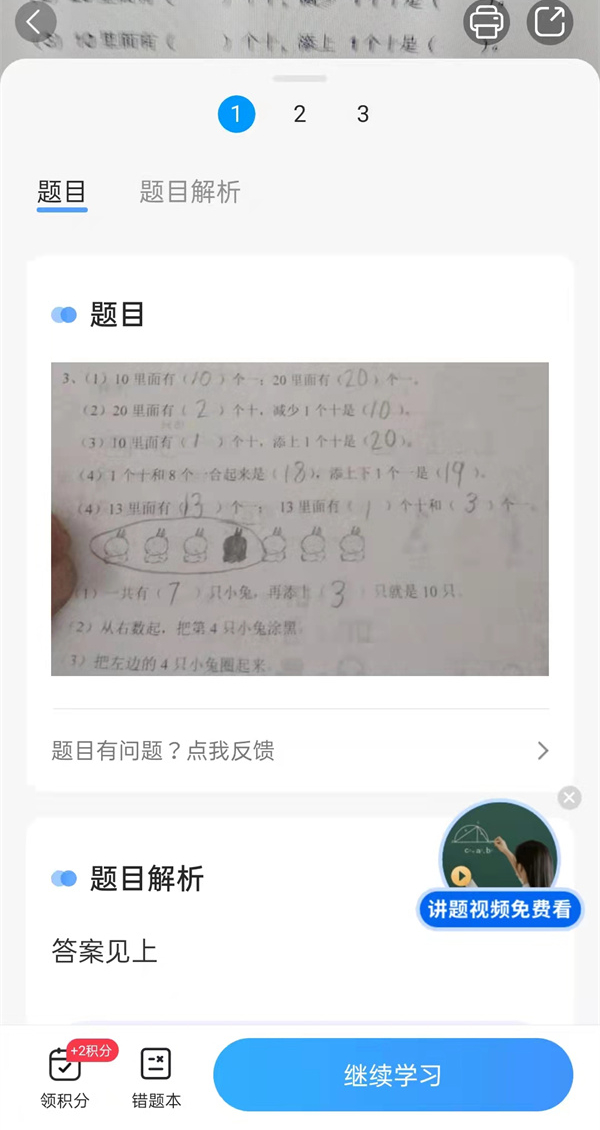The image size is (600, 1130).
Task: Switch to question number 3
Action: pyautogui.click(x=362, y=114)
